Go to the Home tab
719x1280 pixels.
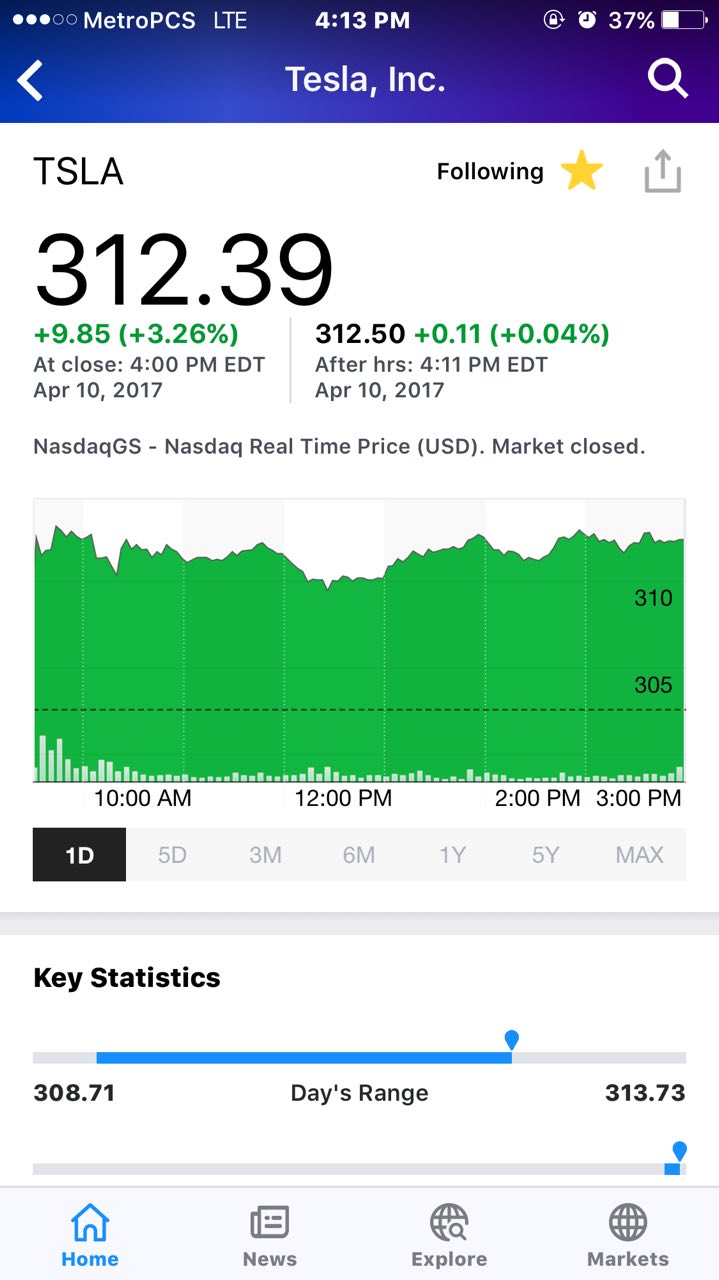coord(90,1235)
